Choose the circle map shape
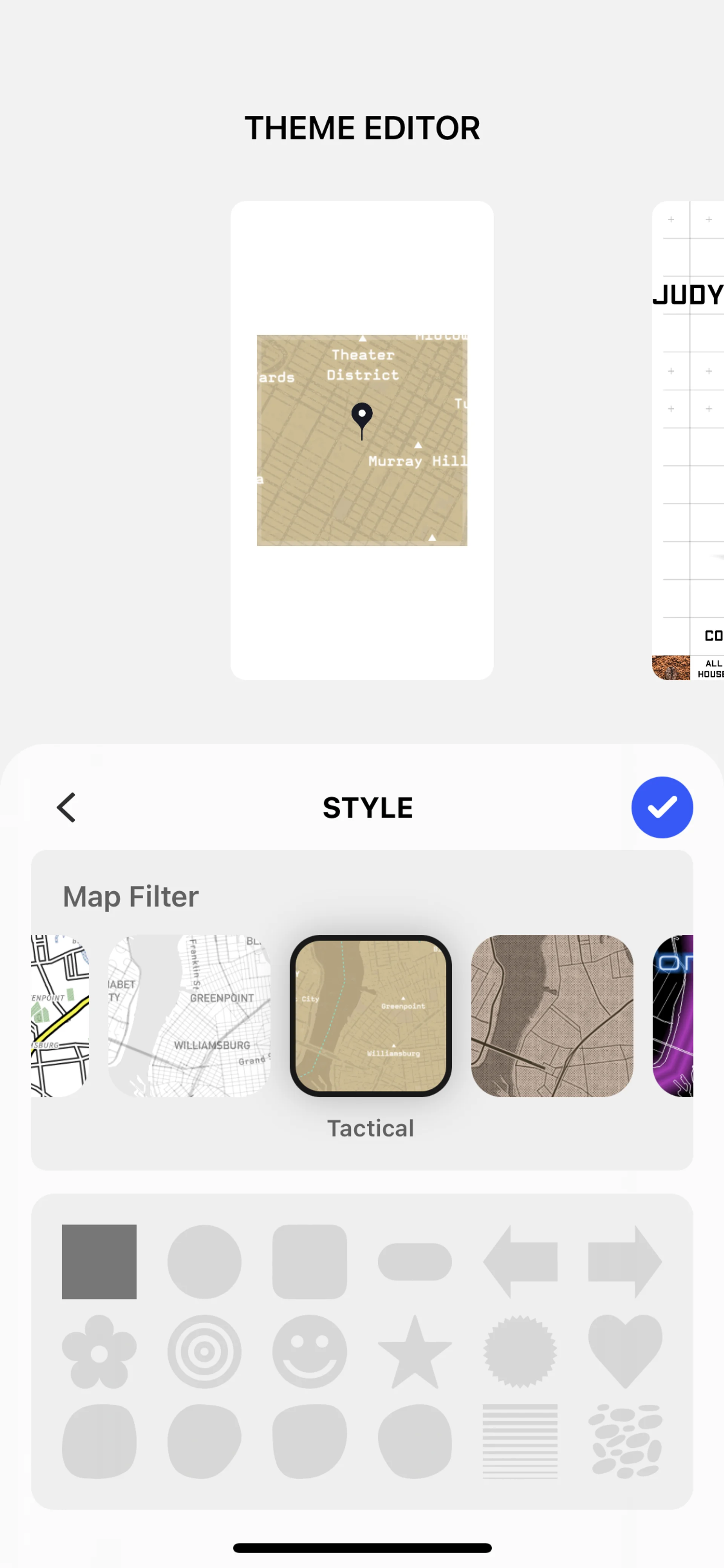724x1568 pixels. tap(204, 1261)
